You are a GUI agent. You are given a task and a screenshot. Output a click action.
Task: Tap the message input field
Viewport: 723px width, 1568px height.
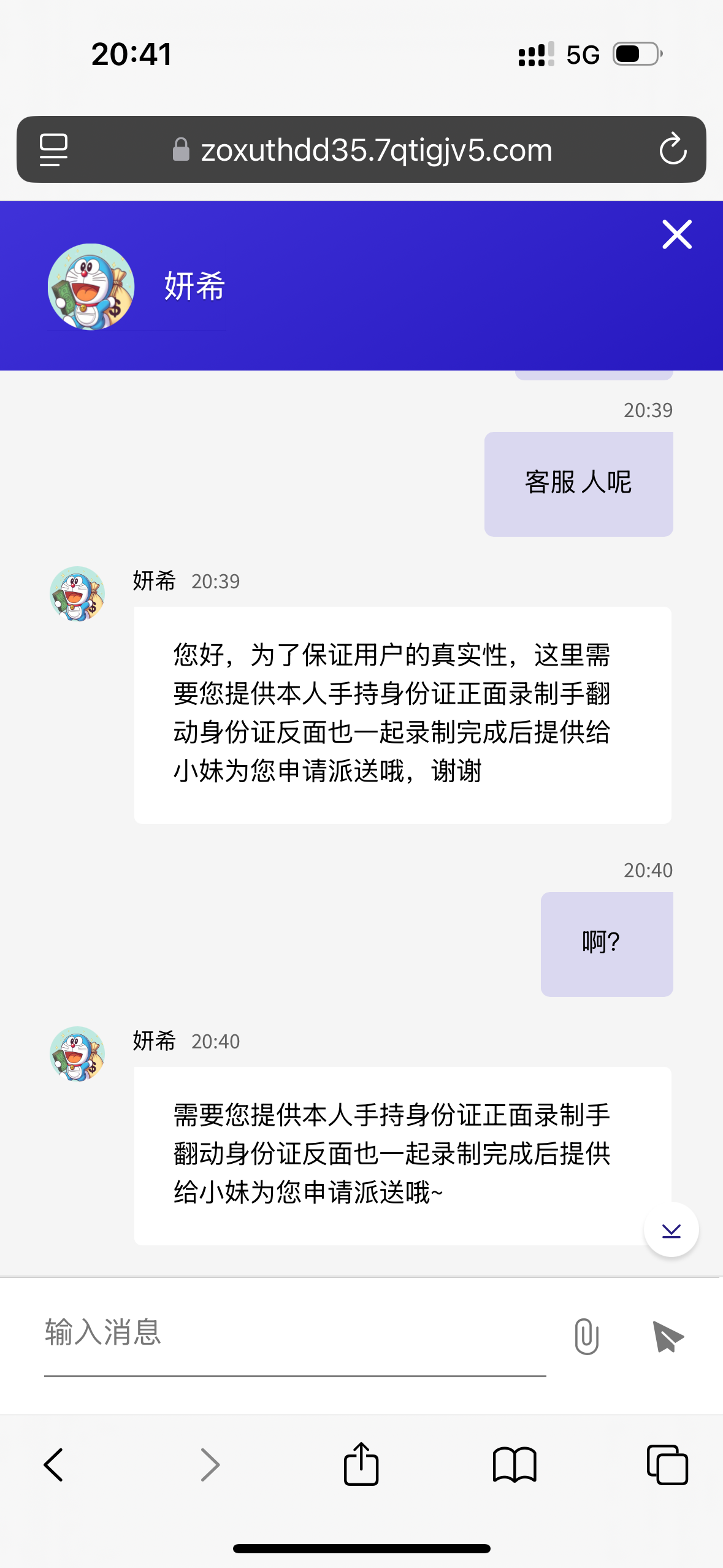click(x=294, y=1332)
